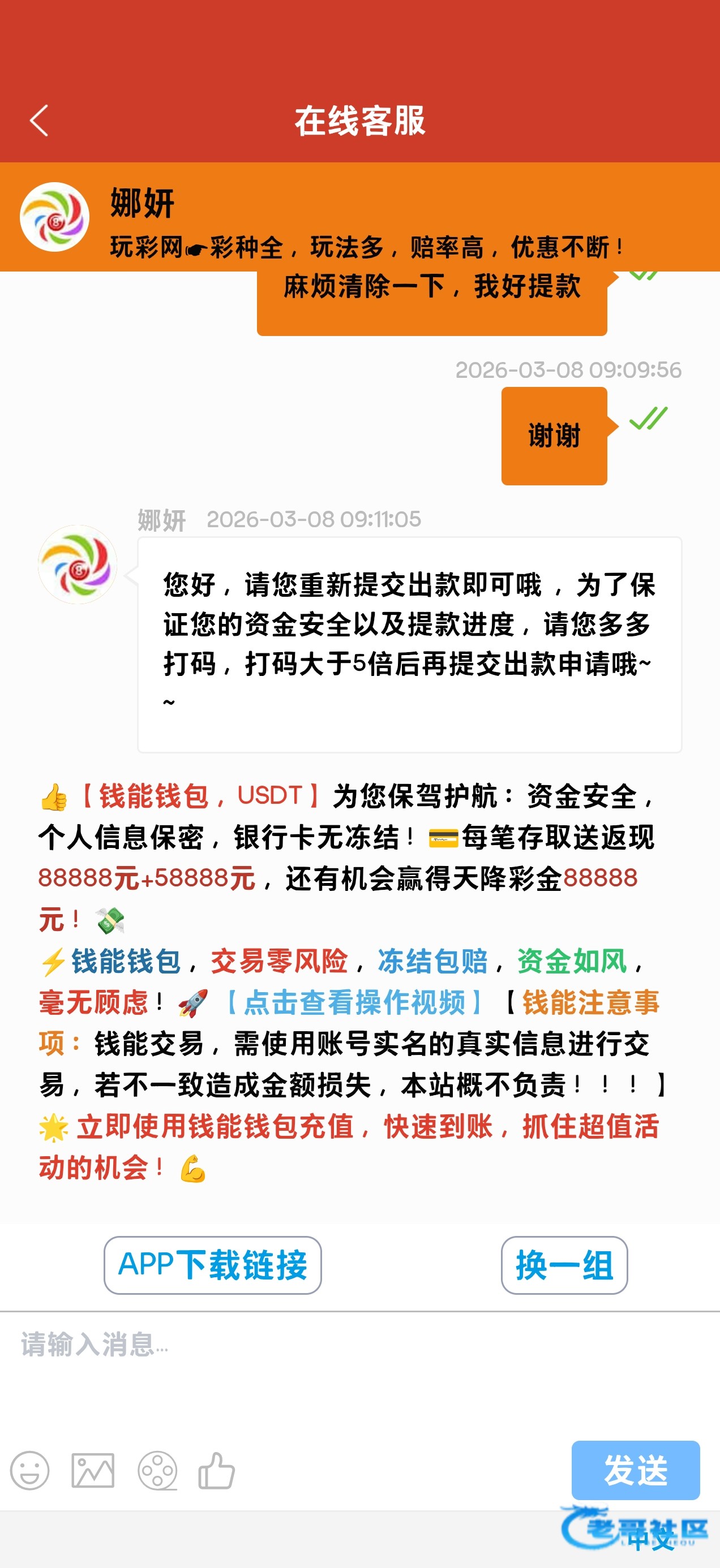720x1568 pixels.
Task: Send the message with 发送
Action: click(635, 1470)
